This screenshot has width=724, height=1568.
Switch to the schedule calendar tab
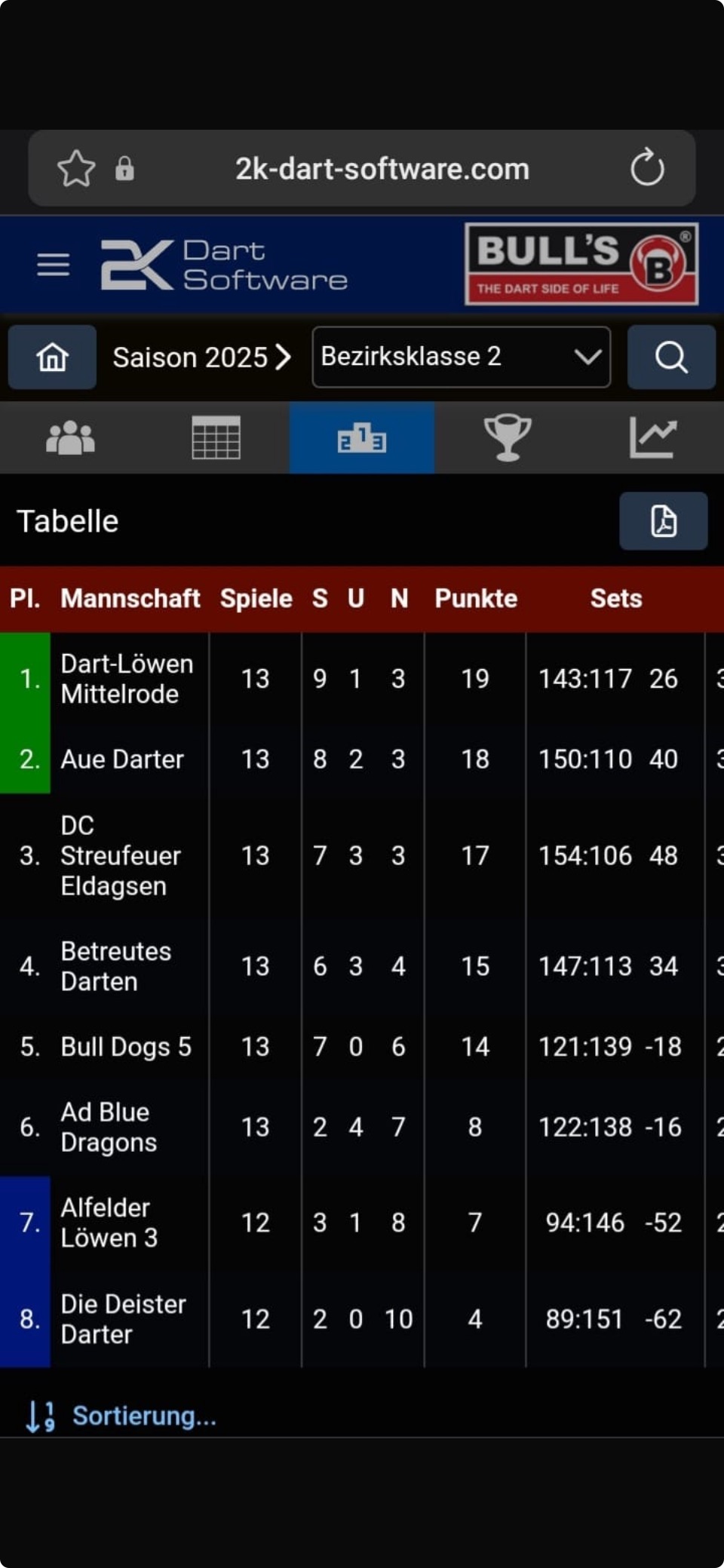[216, 438]
